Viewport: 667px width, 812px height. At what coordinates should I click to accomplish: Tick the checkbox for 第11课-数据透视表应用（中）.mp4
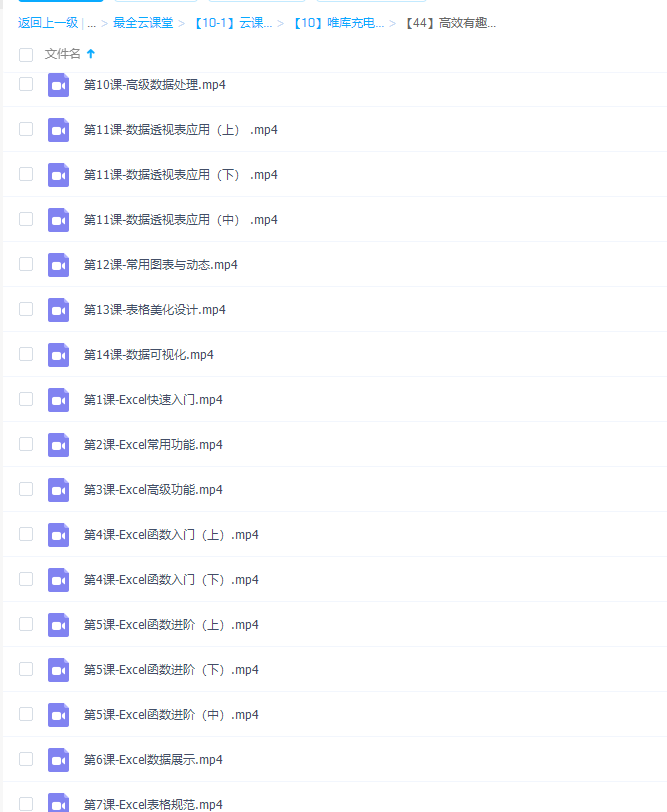pyautogui.click(x=26, y=220)
